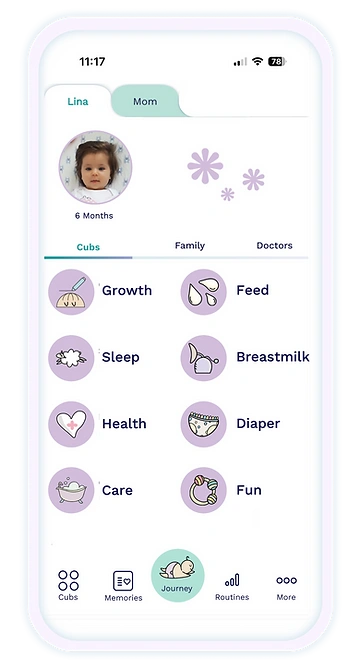This screenshot has height=669, width=361.
Task: Open the Memories tab
Action: click(x=123, y=586)
